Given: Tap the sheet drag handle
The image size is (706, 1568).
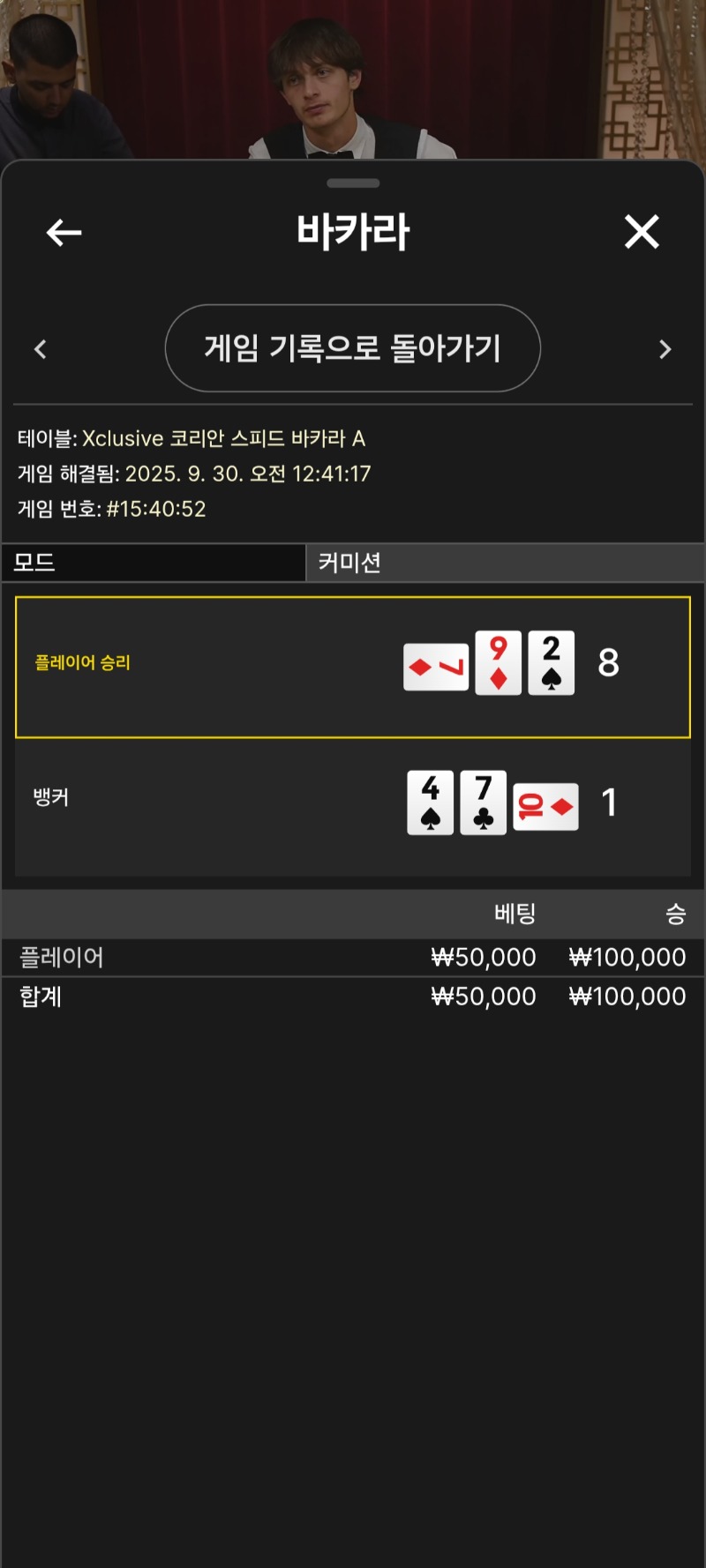Looking at the screenshot, I should tap(353, 183).
